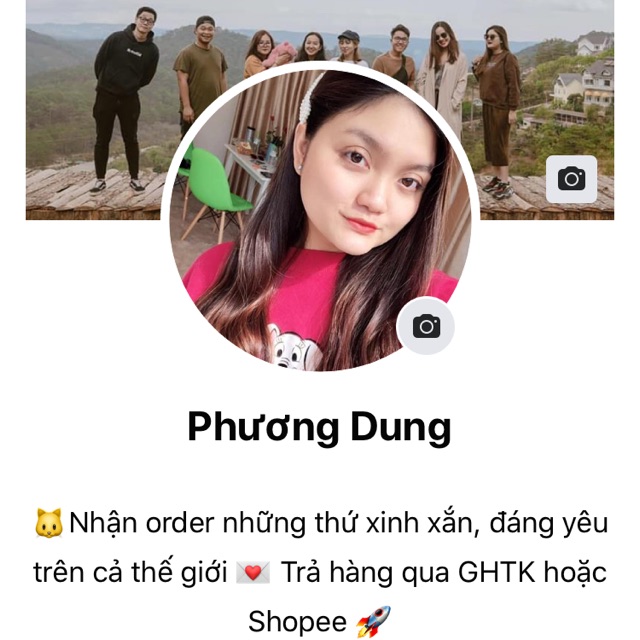Tap the camera icon on the cover photo
The height and width of the screenshot is (640, 640).
[x=571, y=179]
